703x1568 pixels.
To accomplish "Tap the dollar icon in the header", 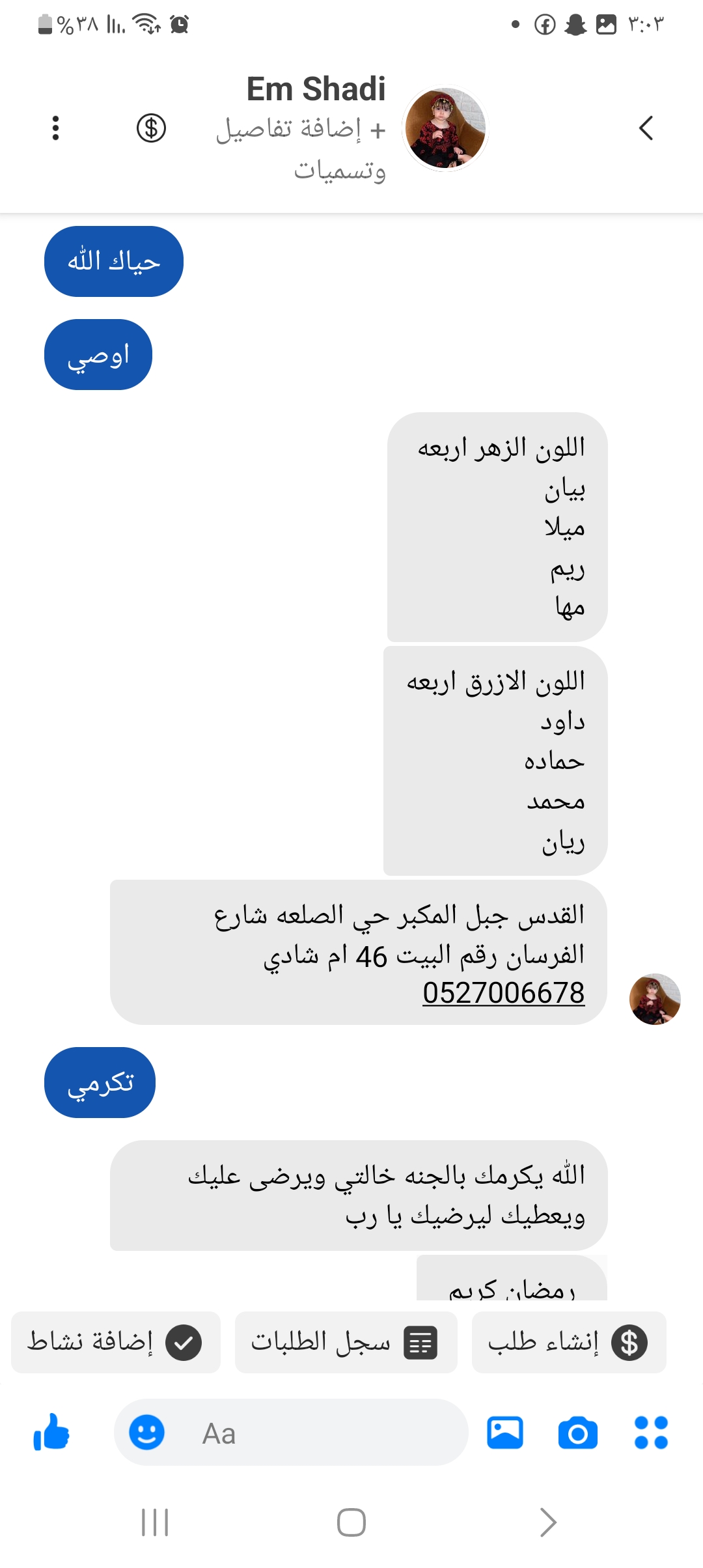I will (151, 128).
